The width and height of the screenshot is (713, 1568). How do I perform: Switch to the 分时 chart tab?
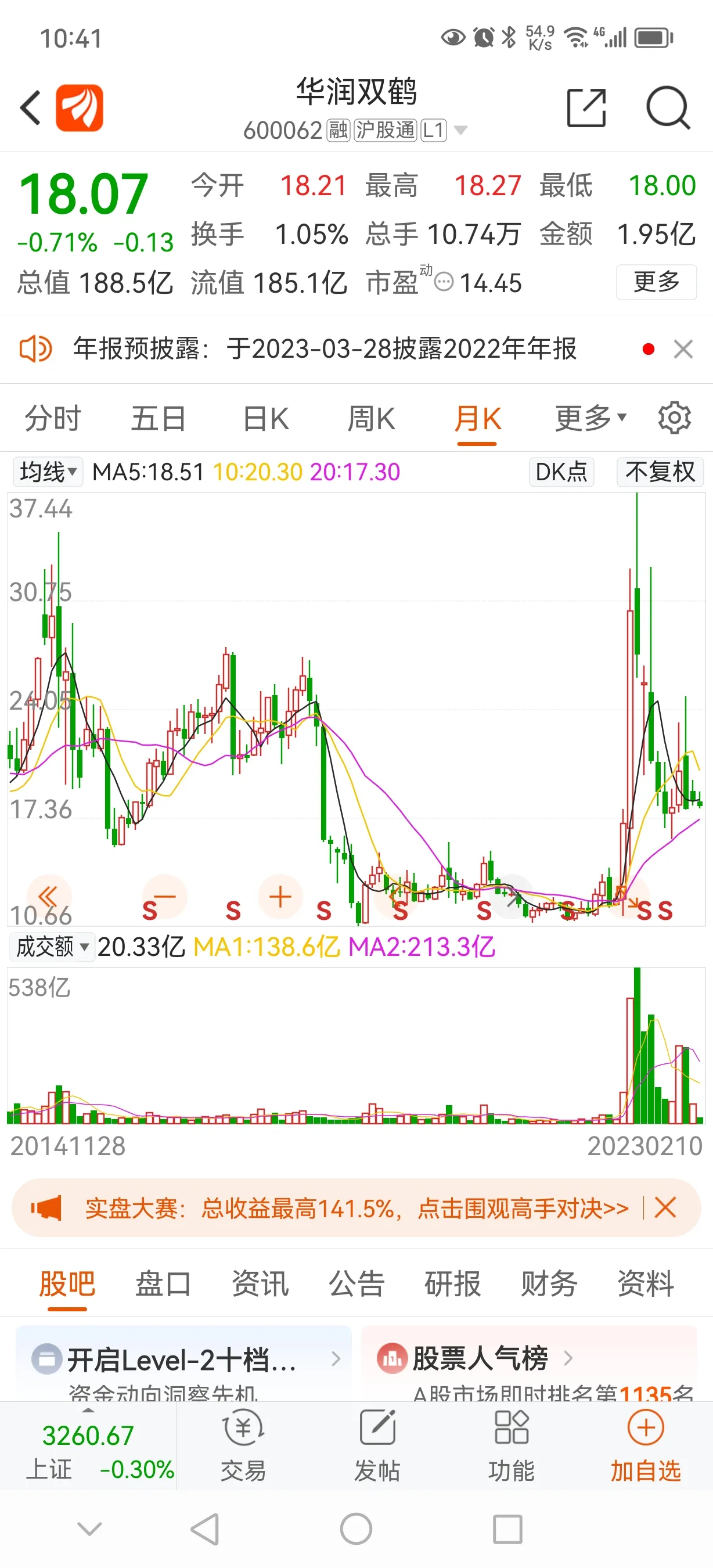(52, 419)
